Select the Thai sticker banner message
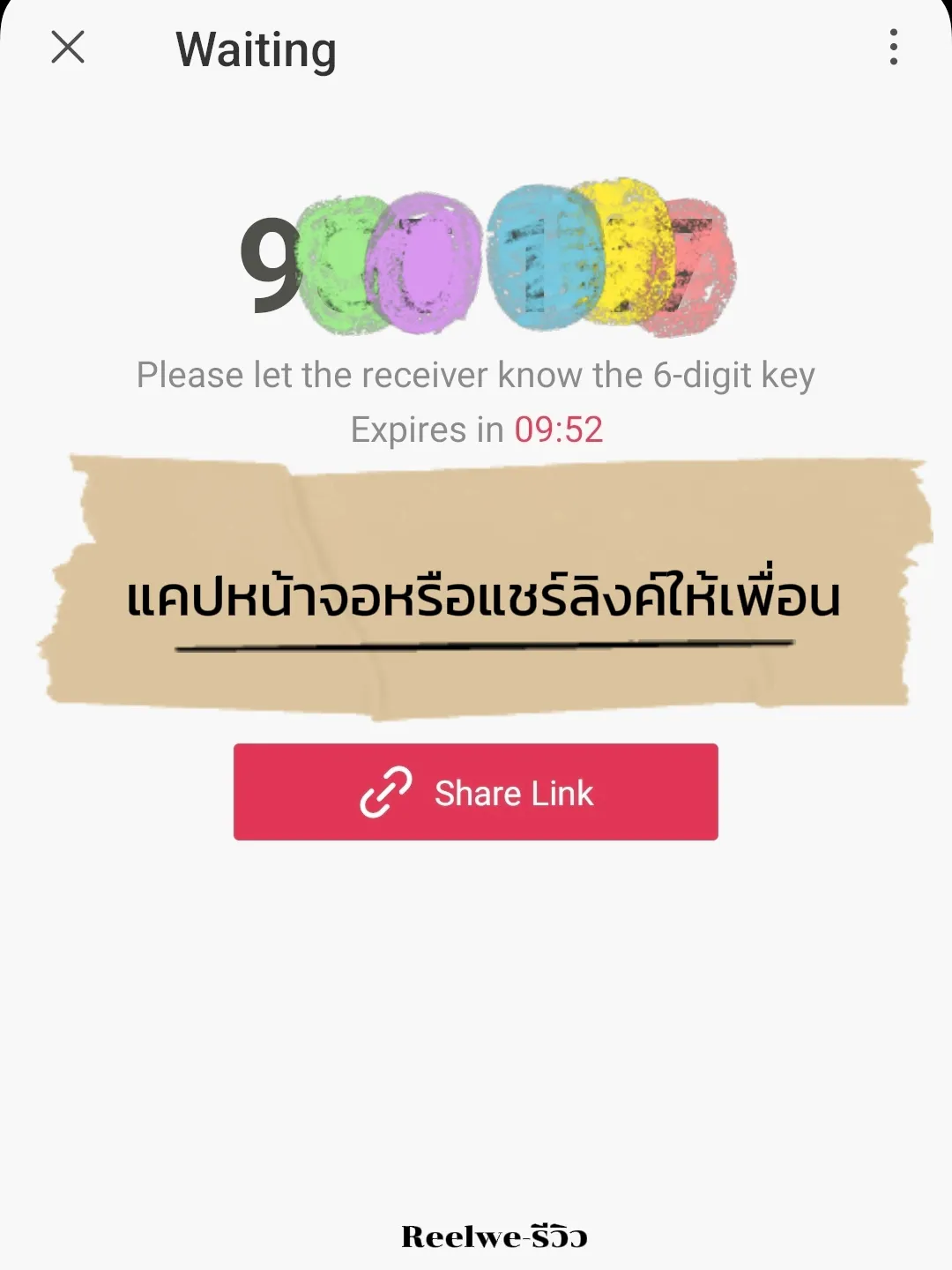The height and width of the screenshot is (1270, 952). pos(485,596)
